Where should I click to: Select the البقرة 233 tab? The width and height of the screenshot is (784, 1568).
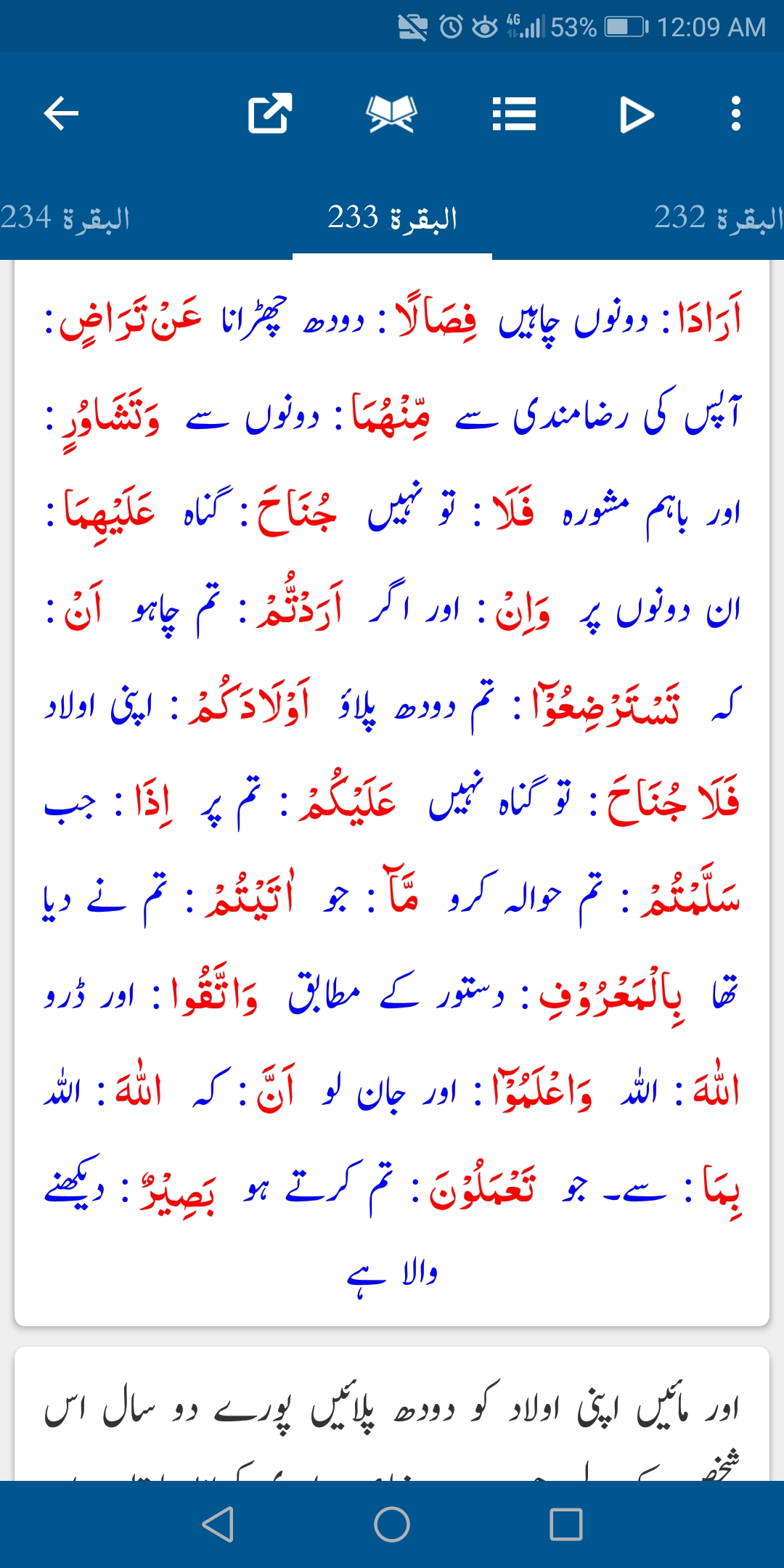pyautogui.click(x=392, y=217)
